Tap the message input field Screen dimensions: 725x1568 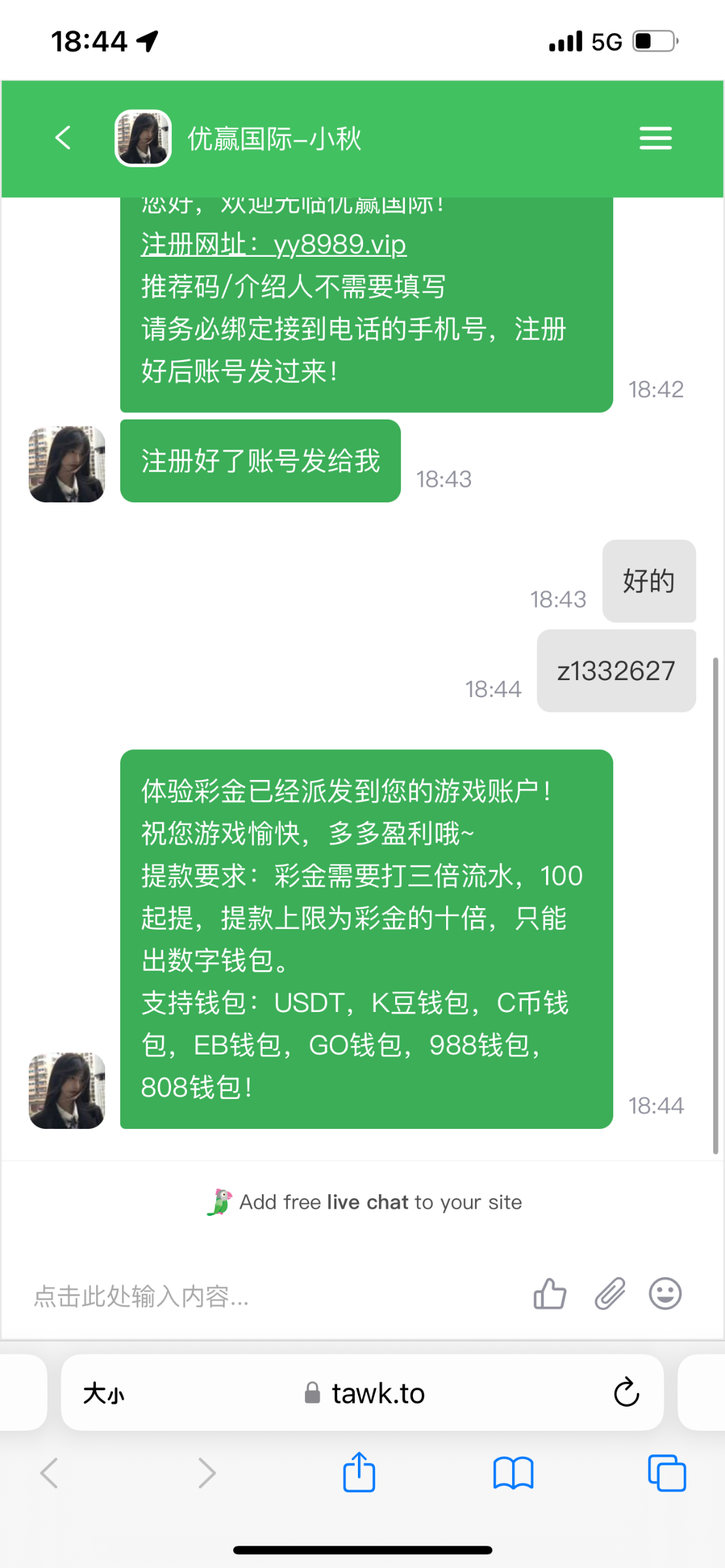click(x=261, y=1296)
